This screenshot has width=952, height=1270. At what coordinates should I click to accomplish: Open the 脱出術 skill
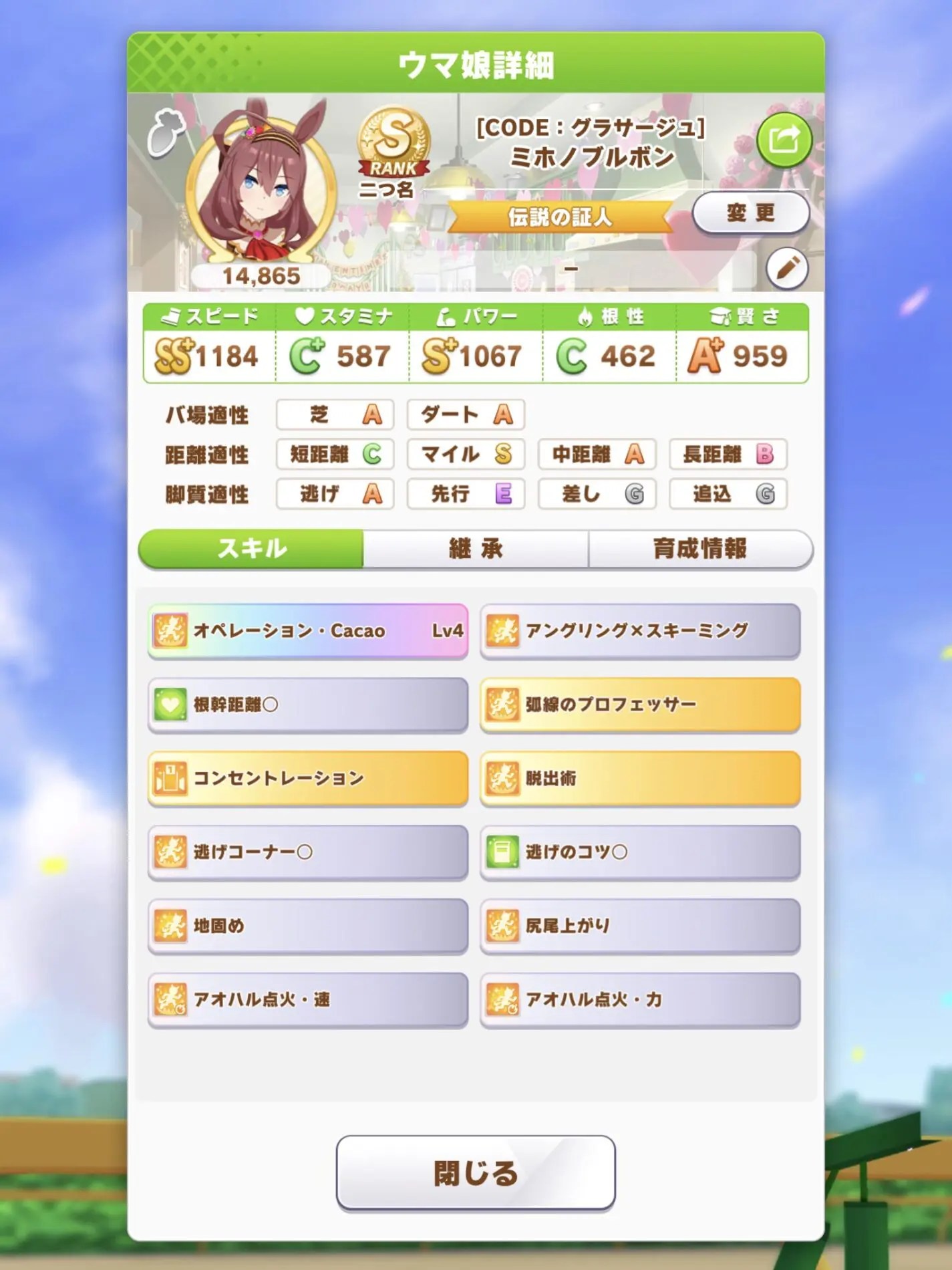click(639, 778)
